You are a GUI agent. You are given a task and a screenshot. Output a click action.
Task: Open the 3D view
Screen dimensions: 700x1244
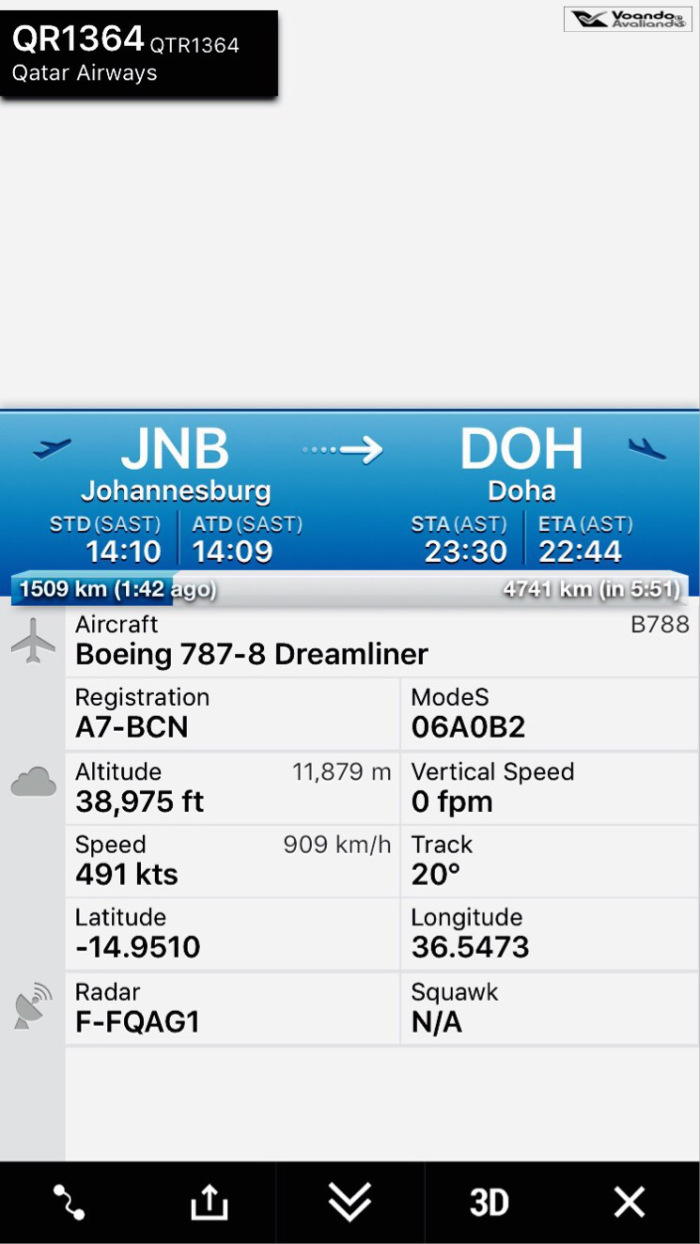tap(489, 1202)
